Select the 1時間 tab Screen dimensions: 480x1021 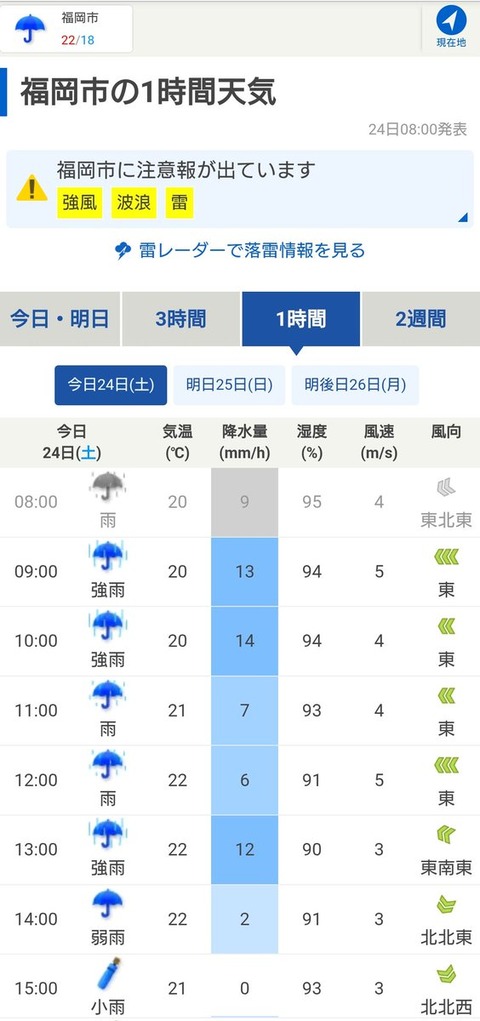[x=301, y=319]
